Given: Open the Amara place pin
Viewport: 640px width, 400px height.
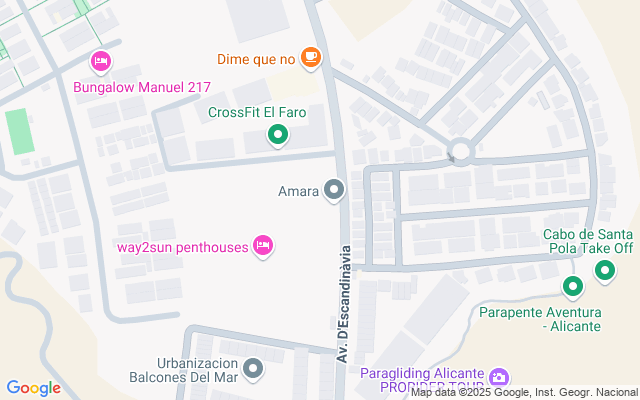Looking at the screenshot, I should 335,189.
